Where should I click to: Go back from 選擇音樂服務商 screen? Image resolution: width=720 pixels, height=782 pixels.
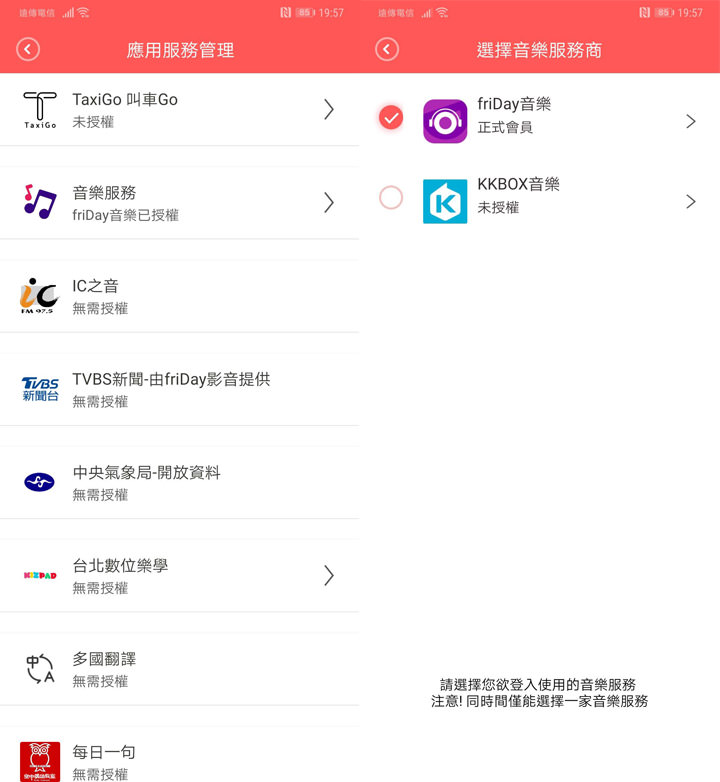click(x=387, y=48)
